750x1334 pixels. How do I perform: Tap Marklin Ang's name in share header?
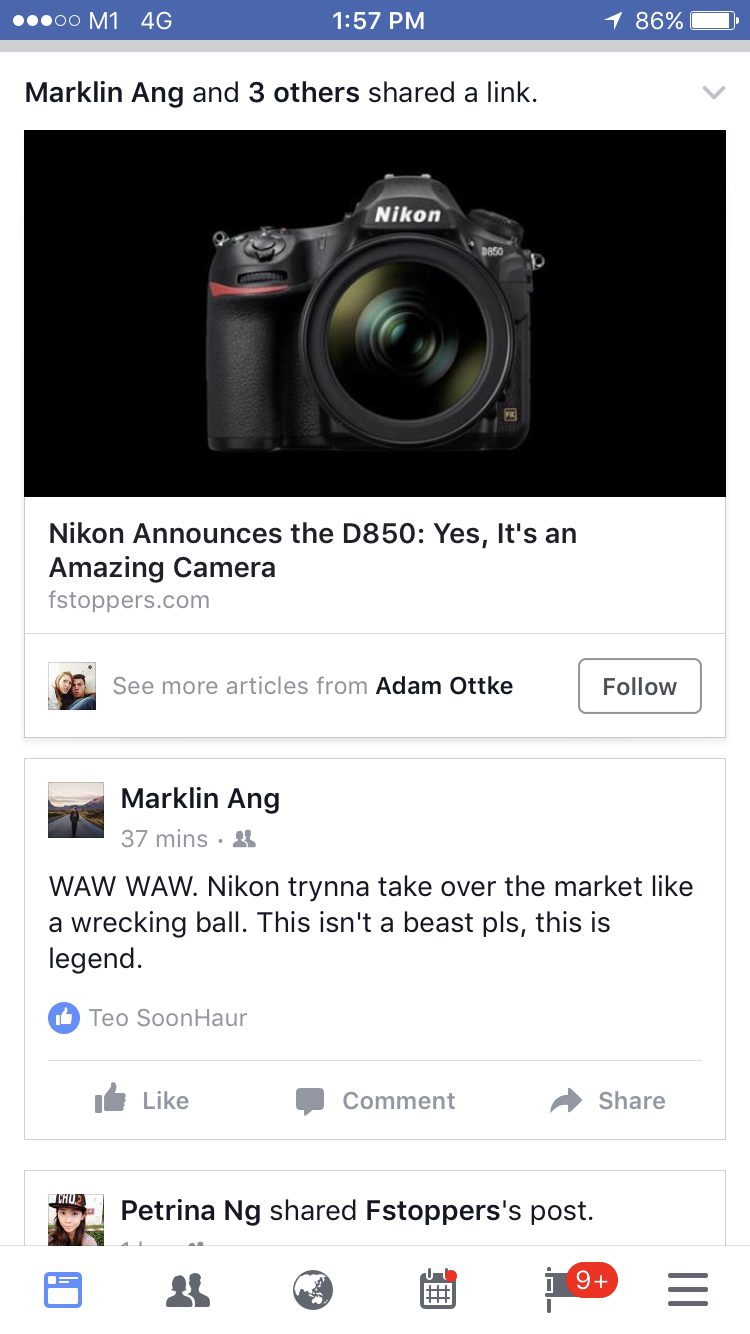pos(104,93)
